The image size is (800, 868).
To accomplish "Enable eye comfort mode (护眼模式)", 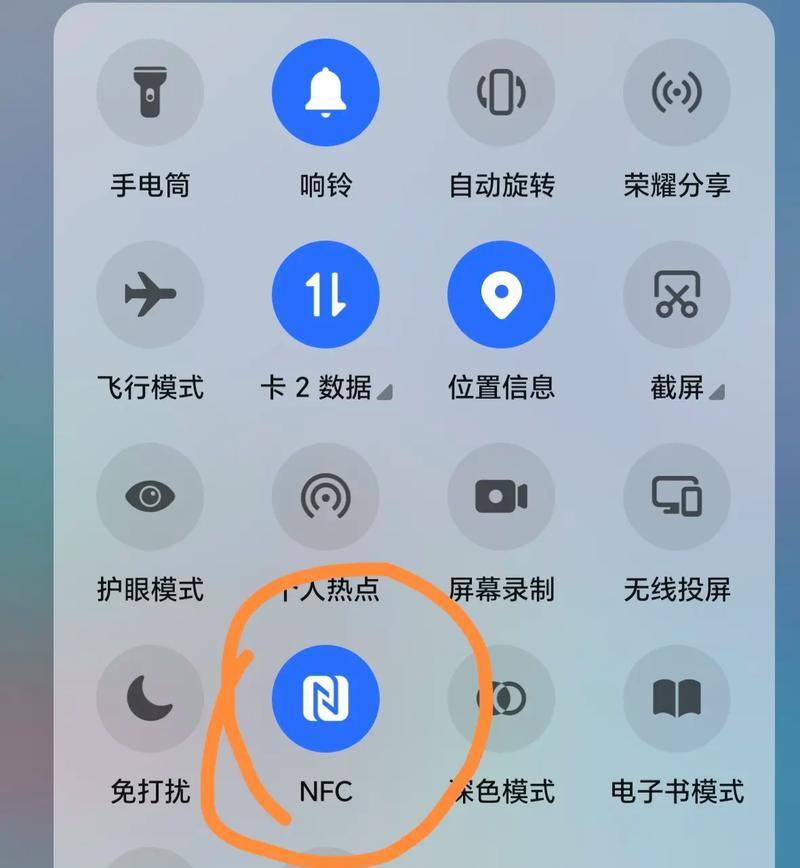I will [x=150, y=497].
